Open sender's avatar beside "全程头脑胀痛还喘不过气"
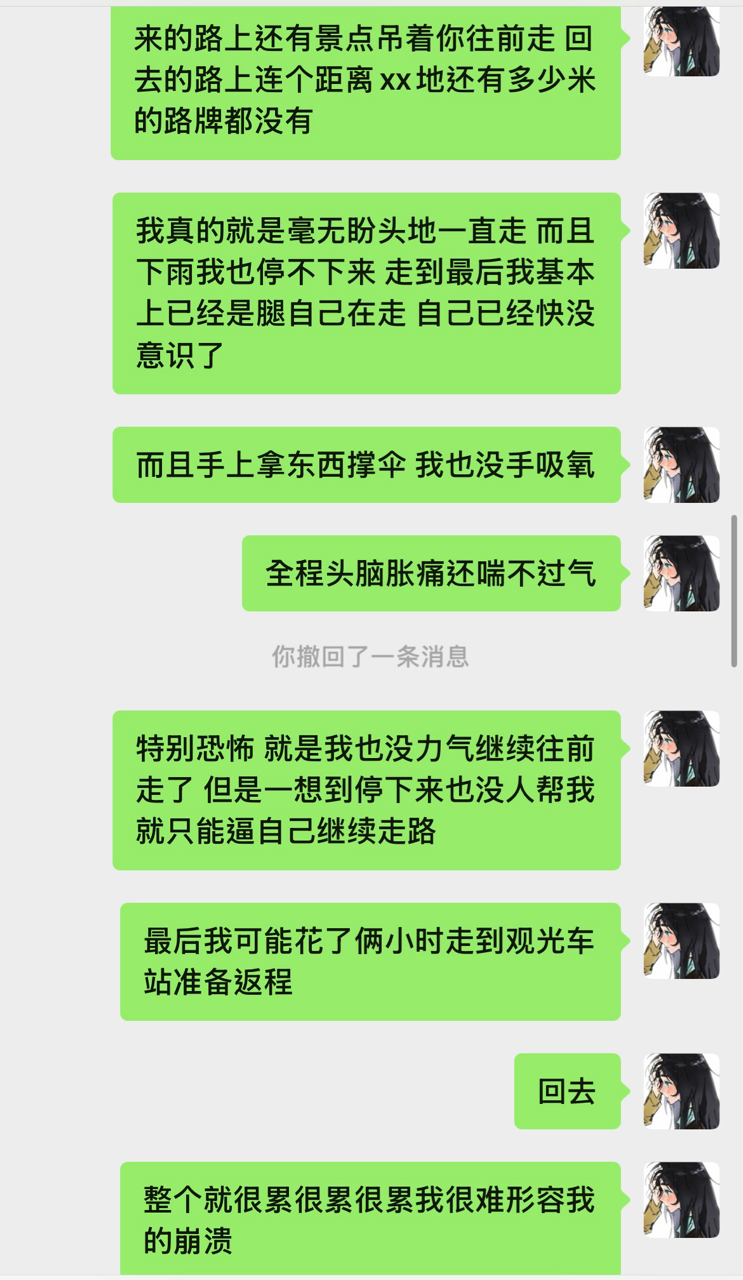This screenshot has height=1280, width=743. point(681,573)
